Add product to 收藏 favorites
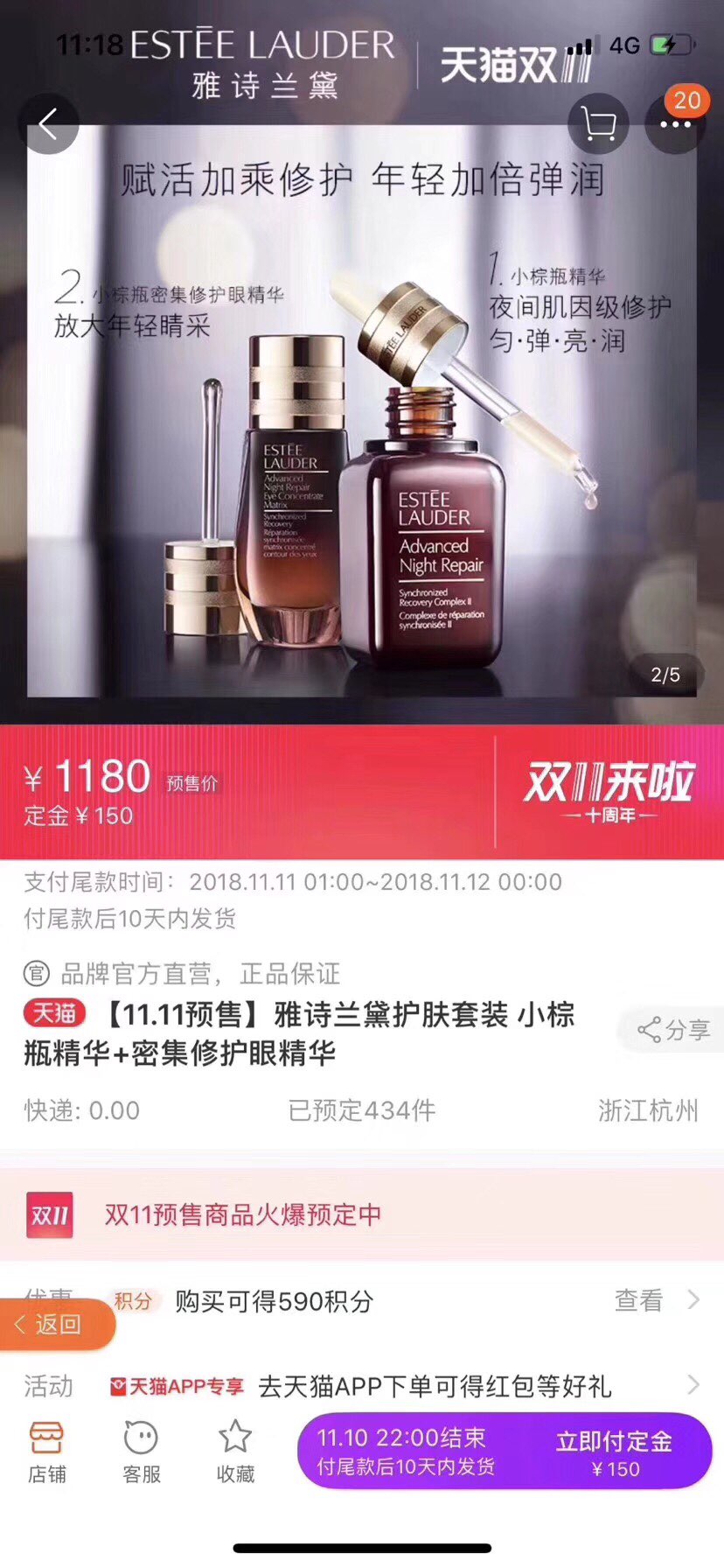 click(235, 1452)
